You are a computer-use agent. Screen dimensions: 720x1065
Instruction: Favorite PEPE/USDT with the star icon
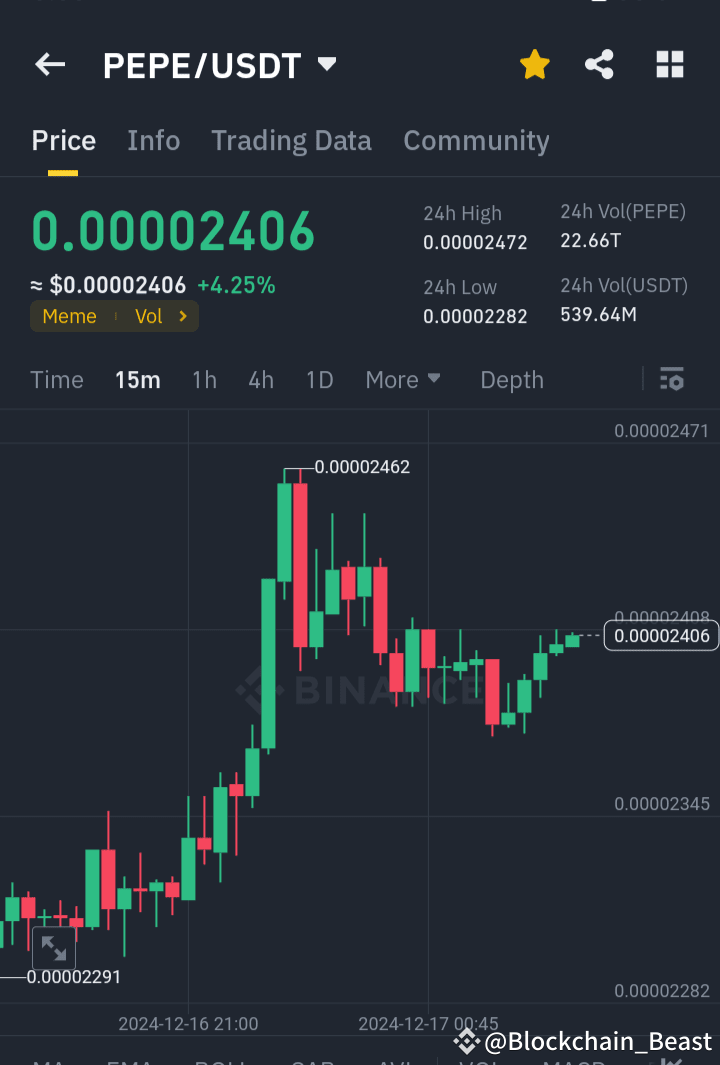[x=534, y=64]
